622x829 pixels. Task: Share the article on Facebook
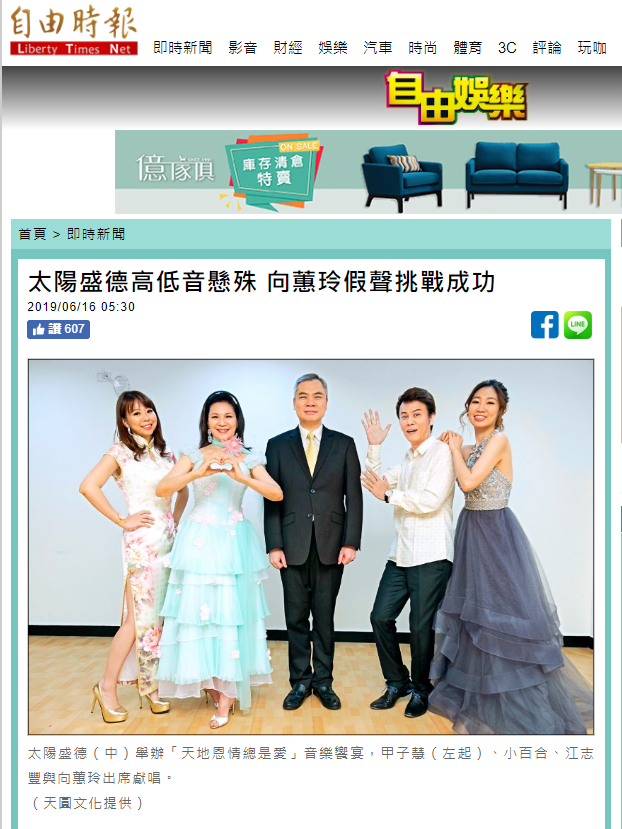tap(545, 325)
